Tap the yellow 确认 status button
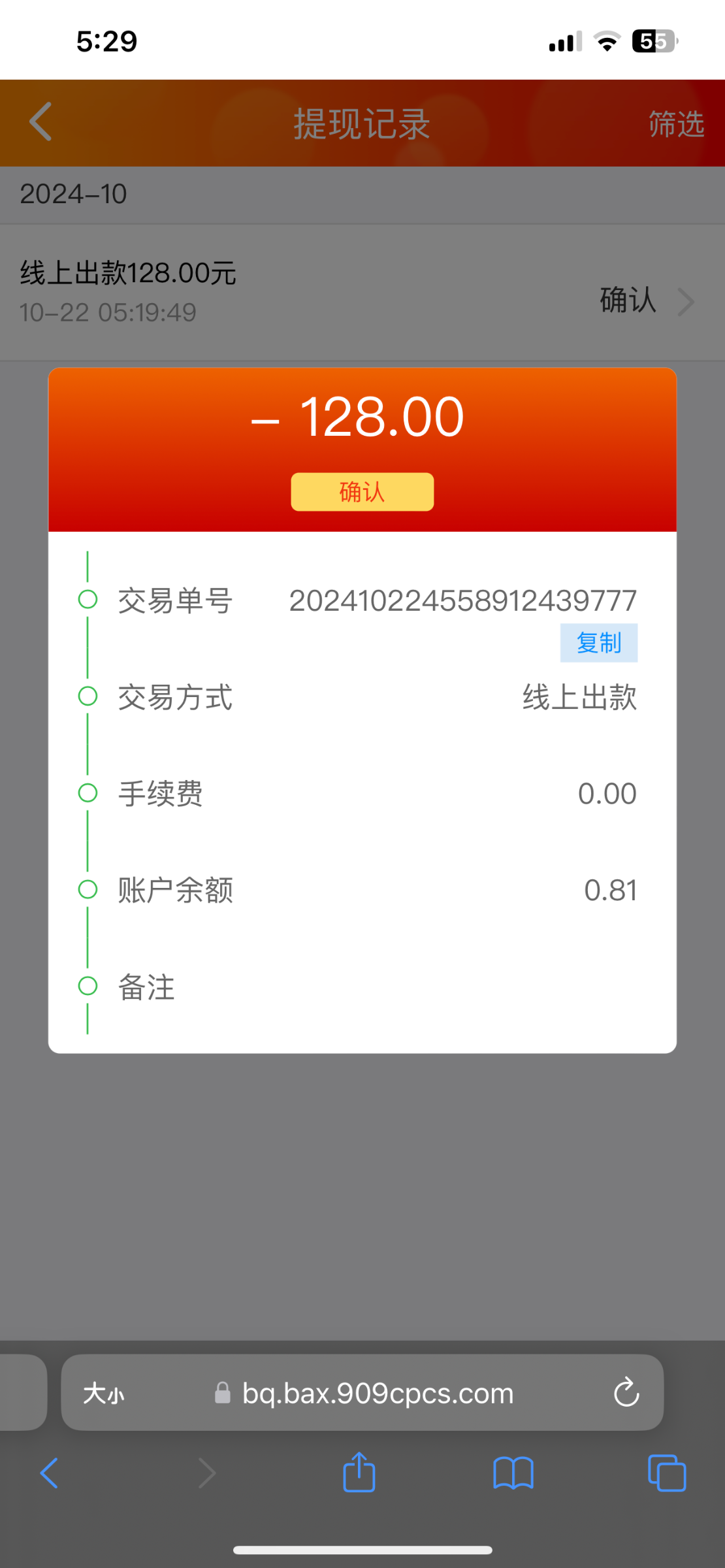This screenshot has height=1568, width=725. click(x=362, y=492)
